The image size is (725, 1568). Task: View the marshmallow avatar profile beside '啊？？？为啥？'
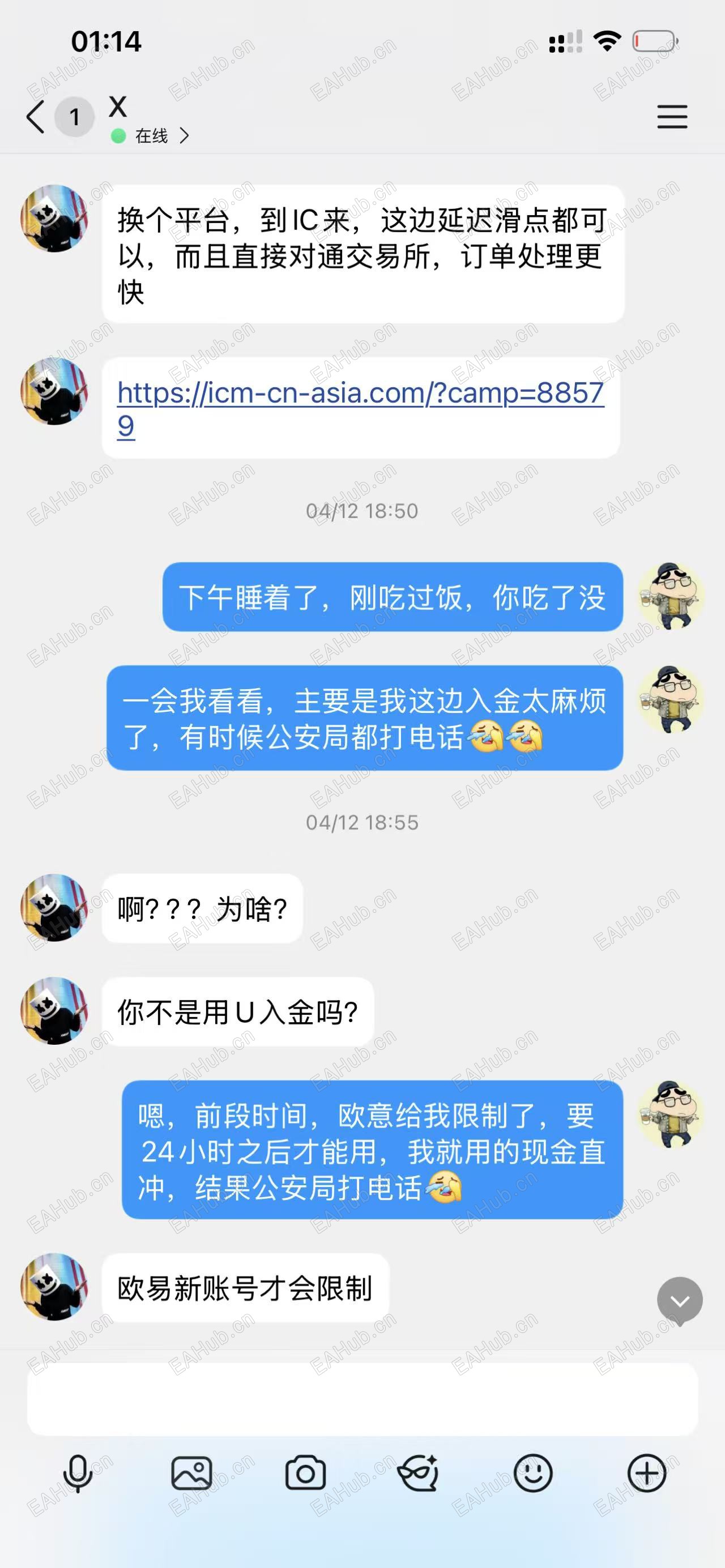click(54, 908)
